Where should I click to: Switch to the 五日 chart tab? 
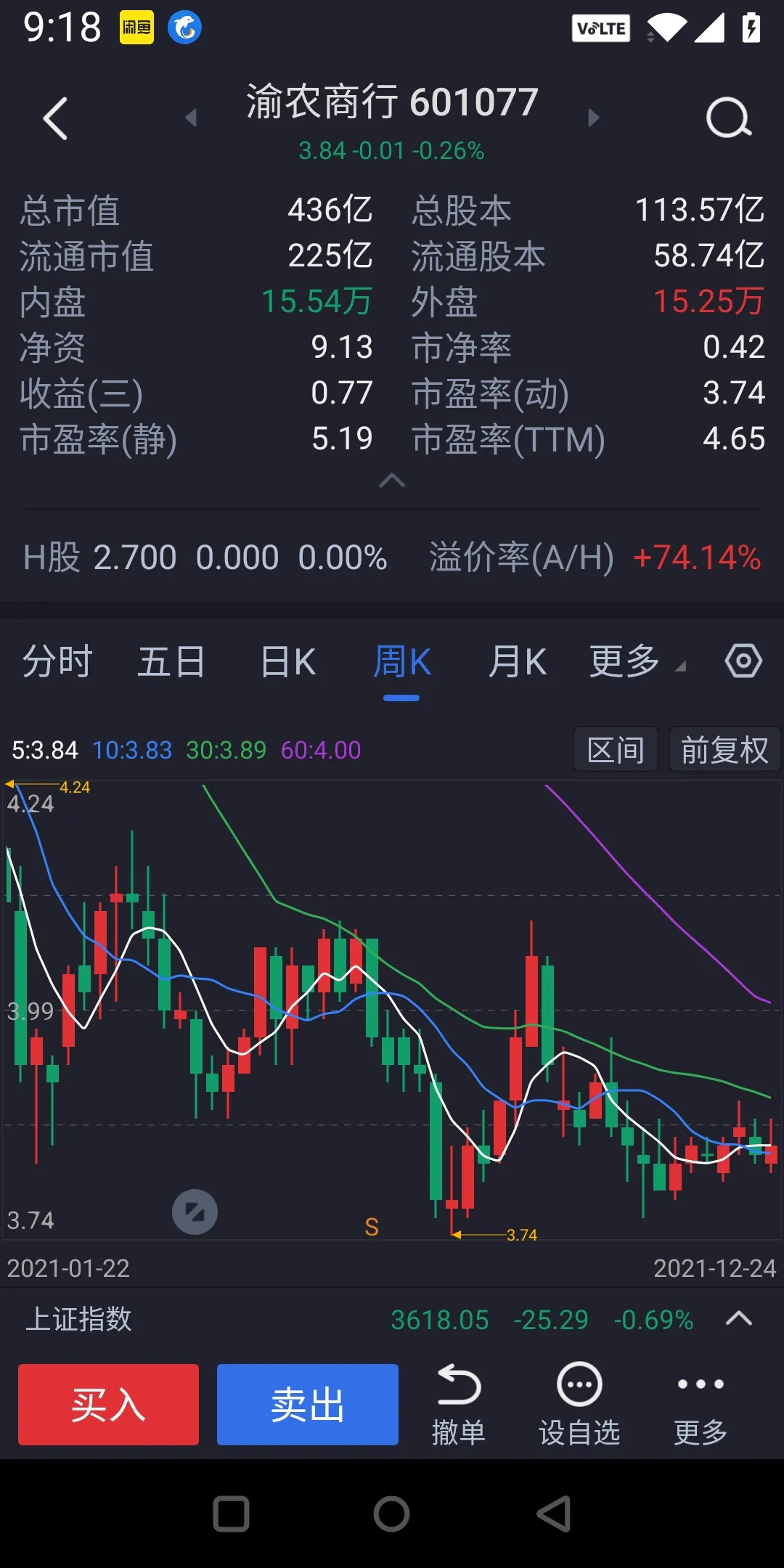tap(171, 661)
